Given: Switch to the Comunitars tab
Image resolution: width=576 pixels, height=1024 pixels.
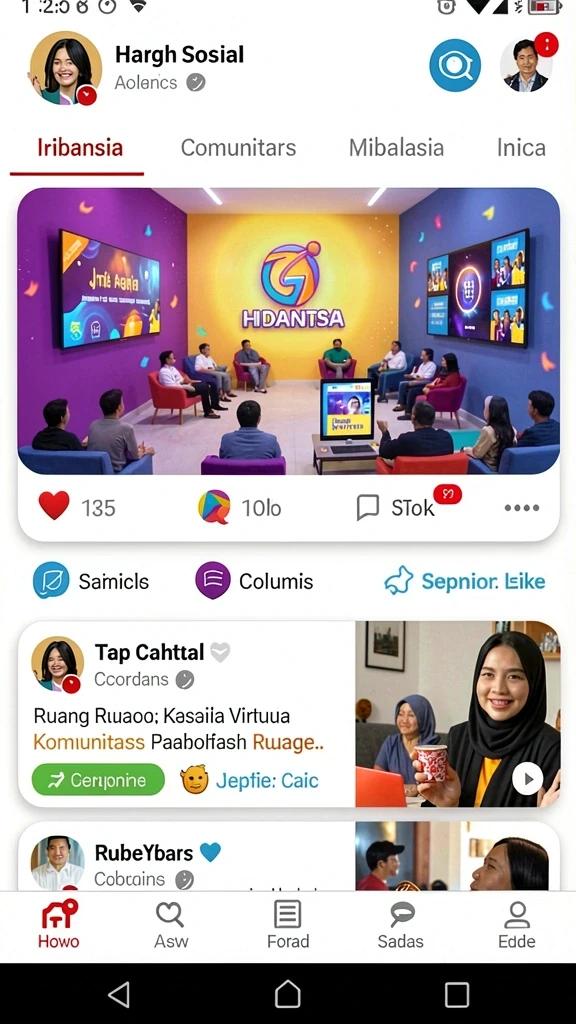Looking at the screenshot, I should tap(238, 148).
